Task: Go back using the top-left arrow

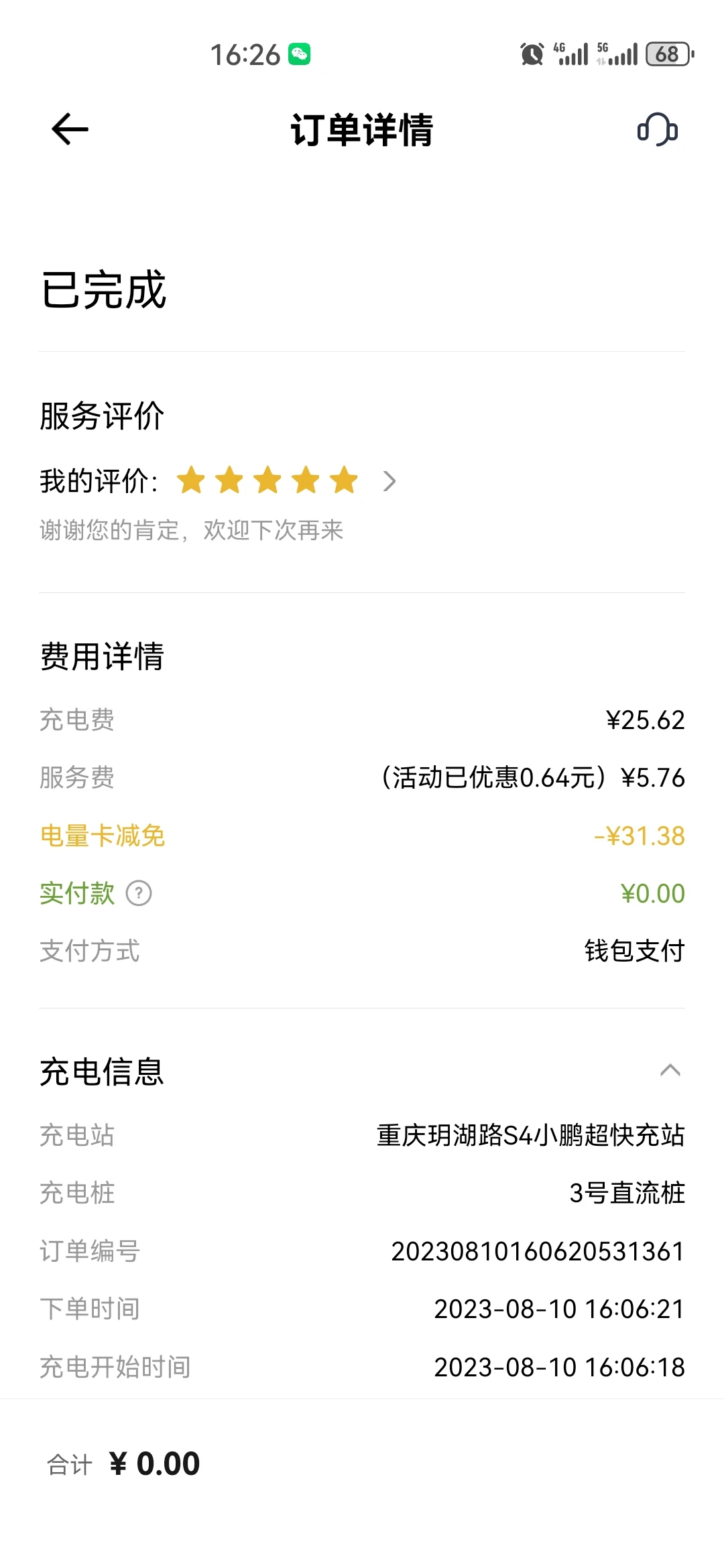Action: coord(70,129)
